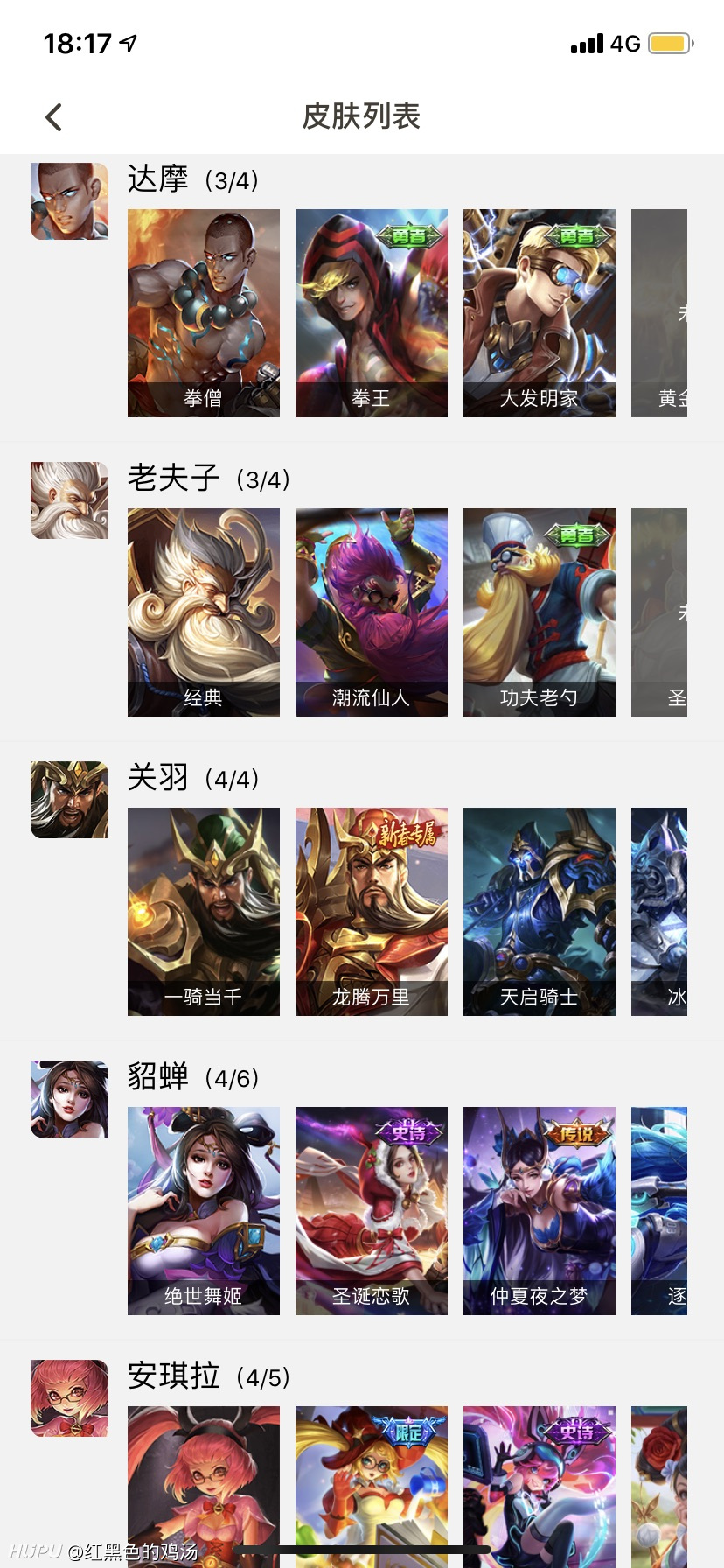The image size is (724, 1568).
Task: View the 天启骑士 skin
Action: [540, 912]
